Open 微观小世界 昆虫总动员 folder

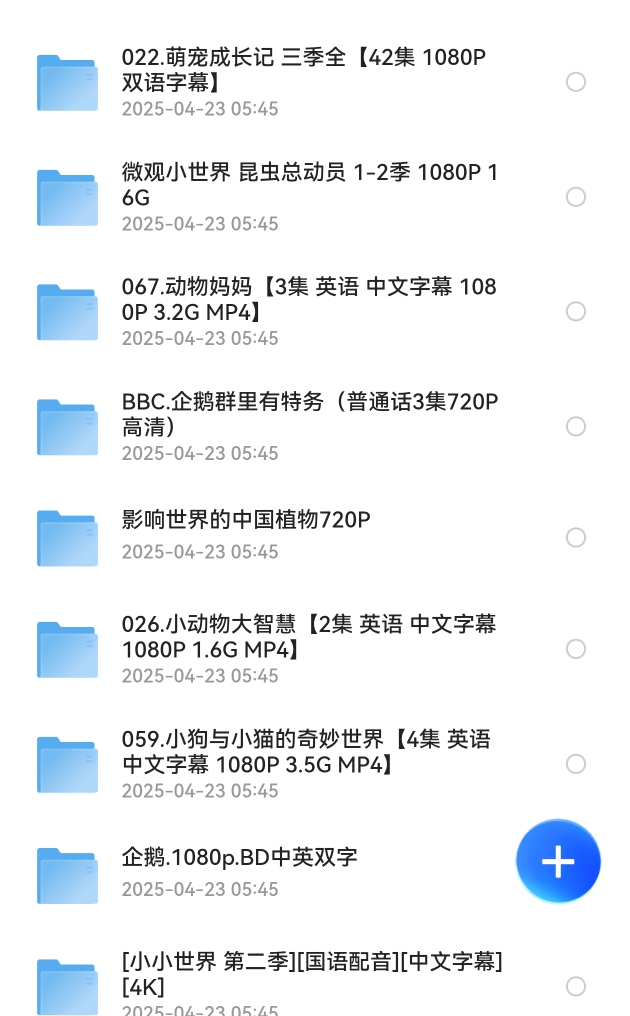tap(315, 197)
